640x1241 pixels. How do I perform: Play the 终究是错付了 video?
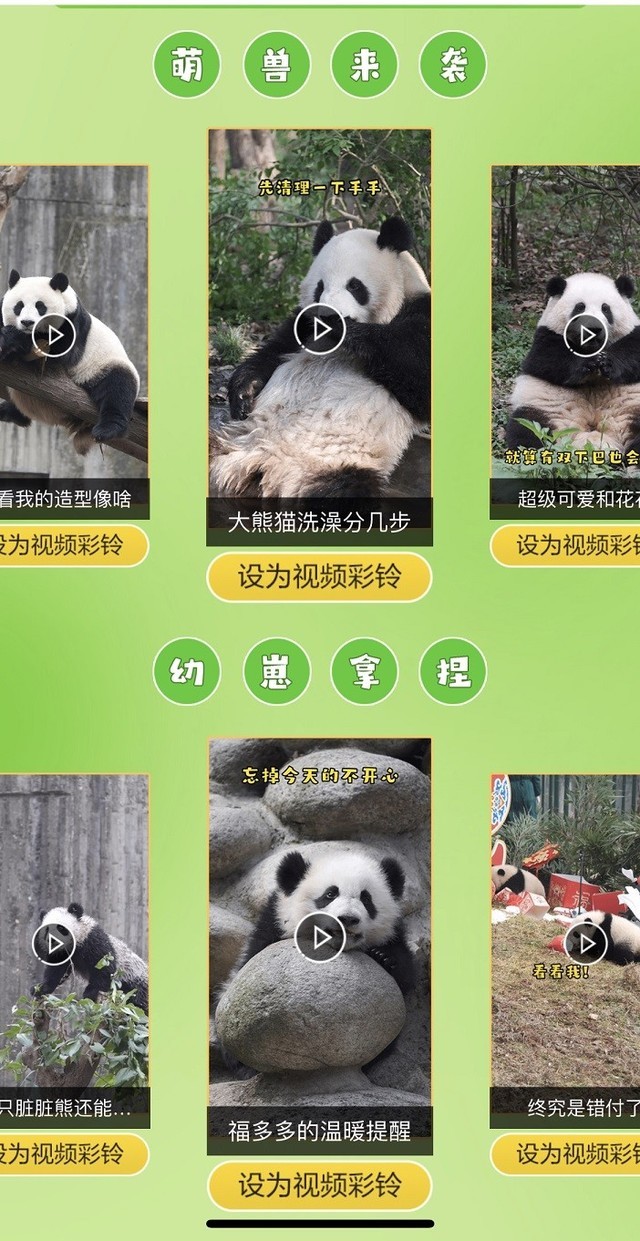click(x=586, y=943)
